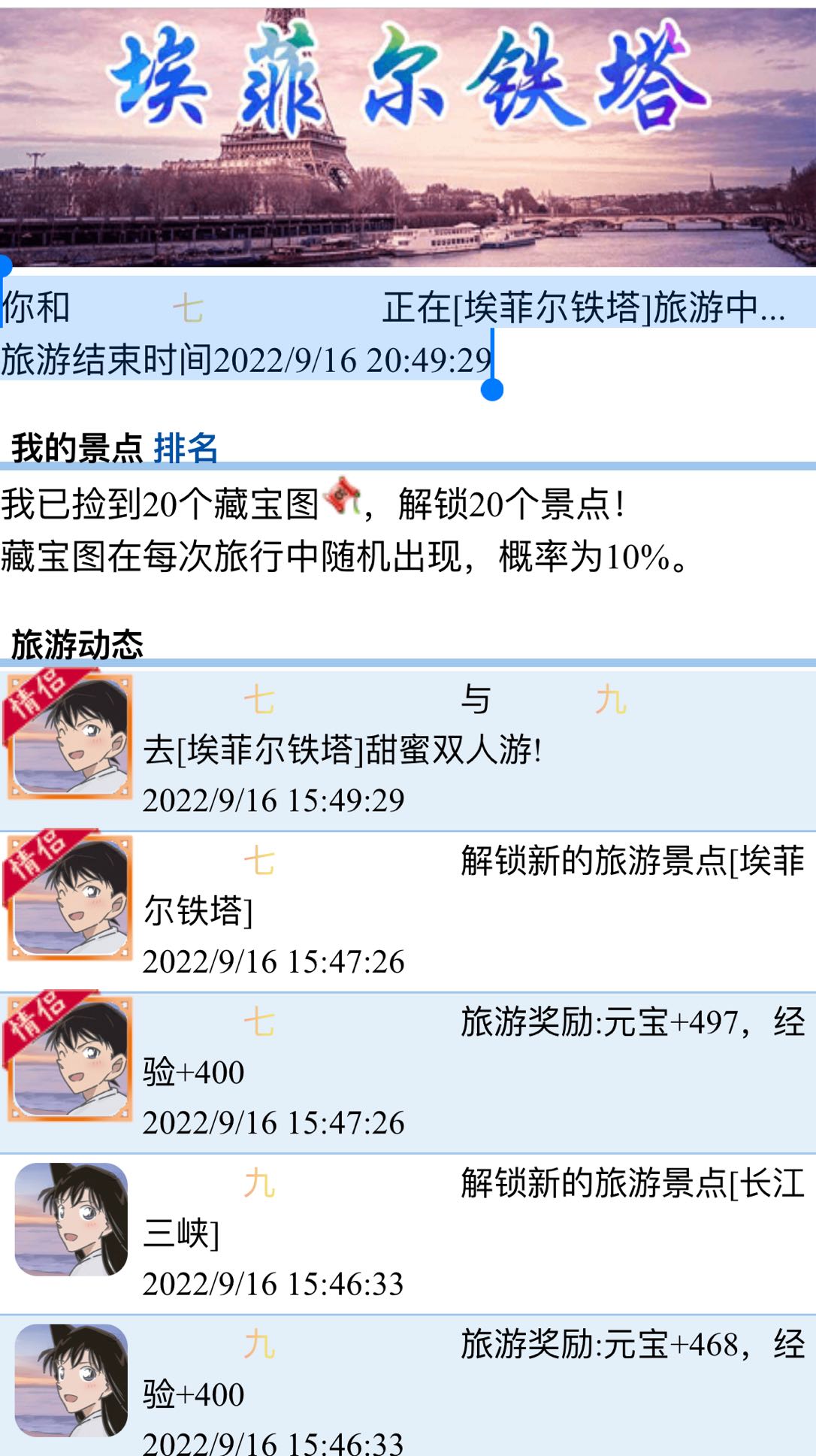816x1456 pixels.
Task: Open the 排名 ranking link
Action: click(186, 449)
